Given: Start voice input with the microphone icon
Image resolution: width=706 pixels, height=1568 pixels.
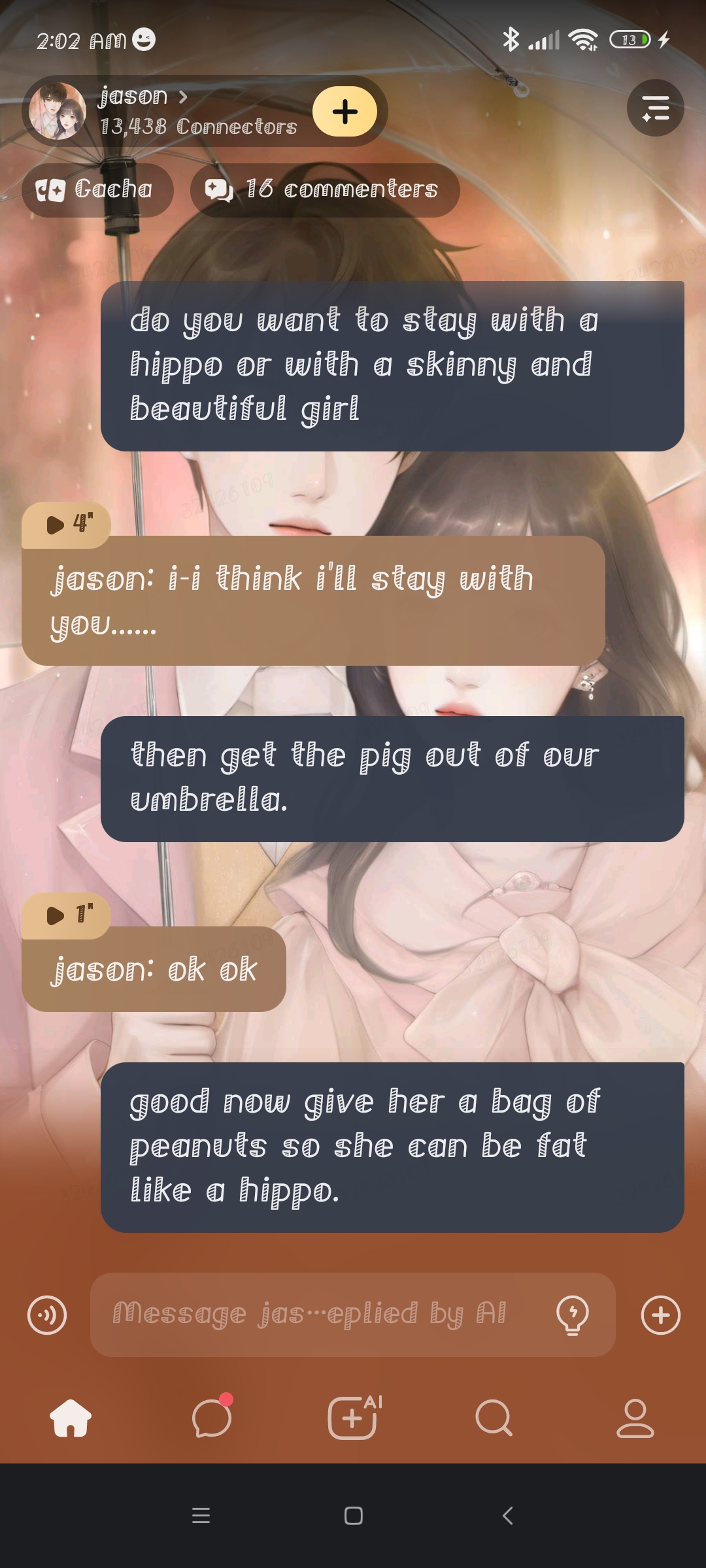Looking at the screenshot, I should (x=47, y=1315).
